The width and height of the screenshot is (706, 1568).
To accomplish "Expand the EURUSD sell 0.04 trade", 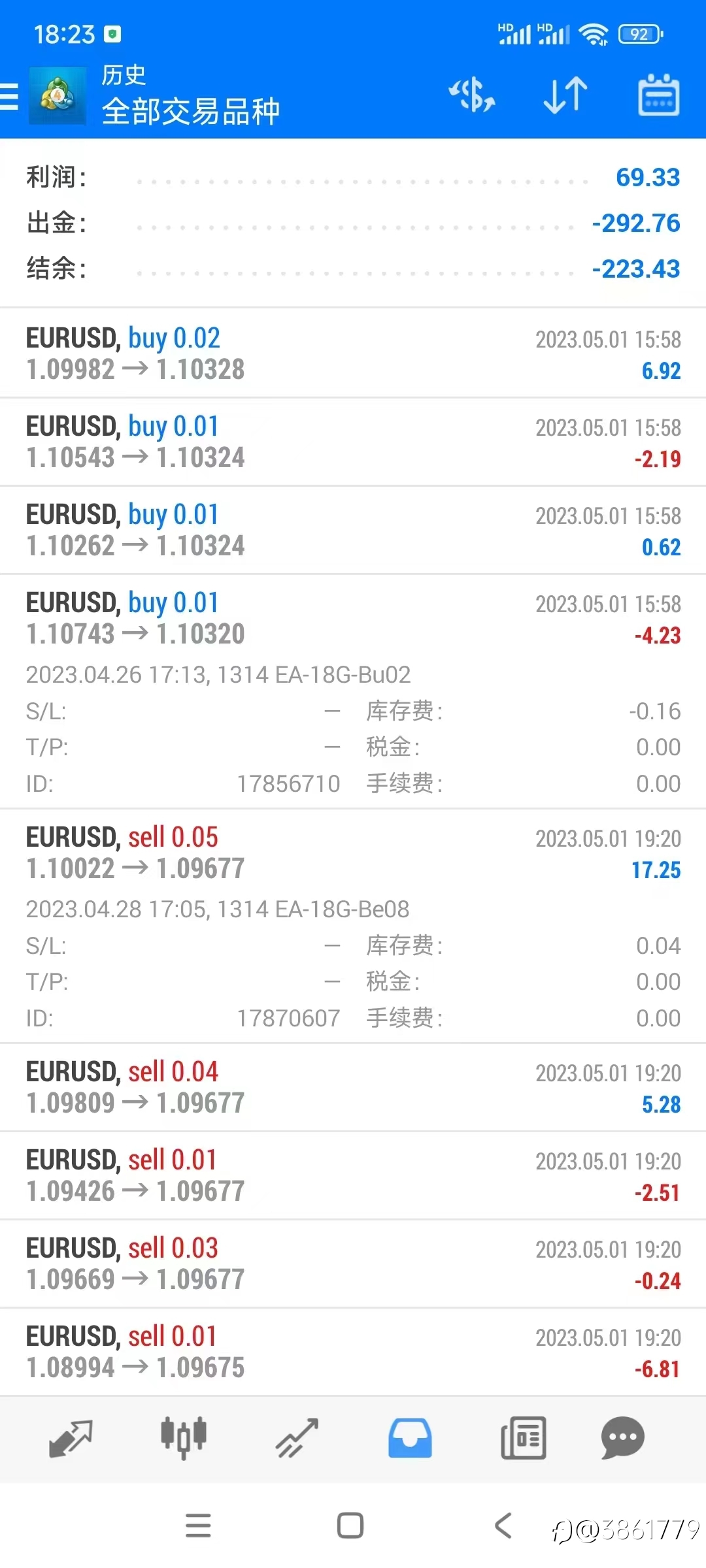I will [353, 1087].
